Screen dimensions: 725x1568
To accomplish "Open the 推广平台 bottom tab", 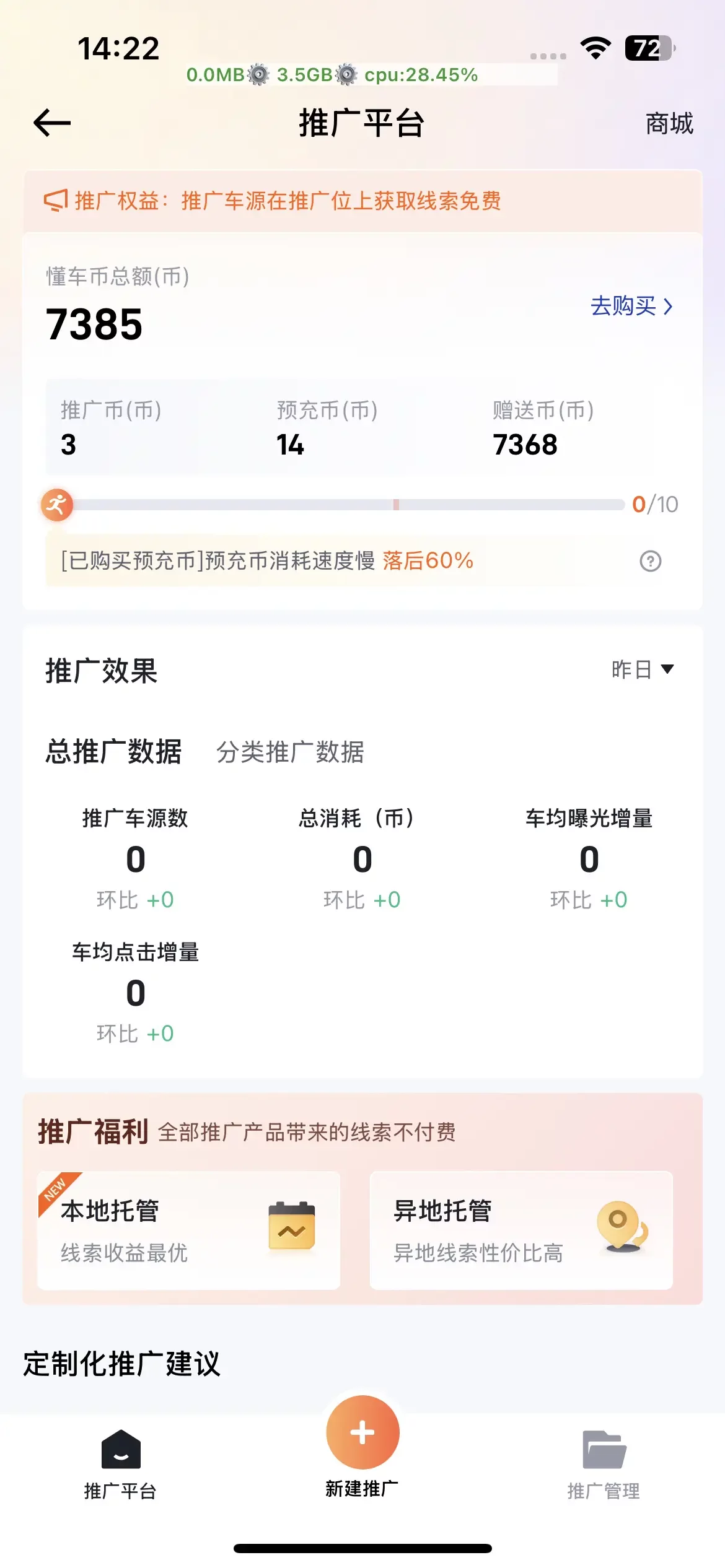I will (x=120, y=1465).
